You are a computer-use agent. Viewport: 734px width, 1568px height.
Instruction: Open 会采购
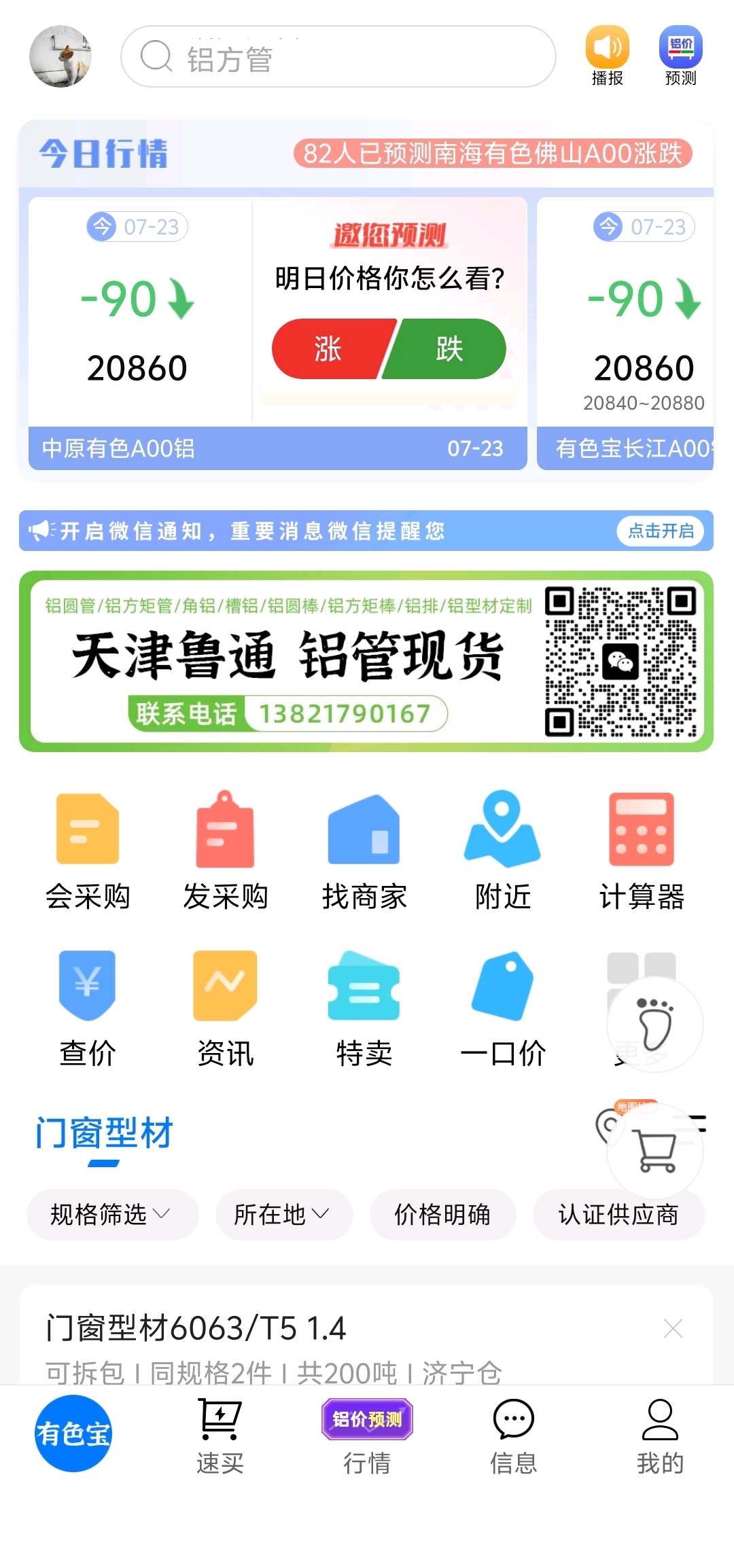click(88, 852)
